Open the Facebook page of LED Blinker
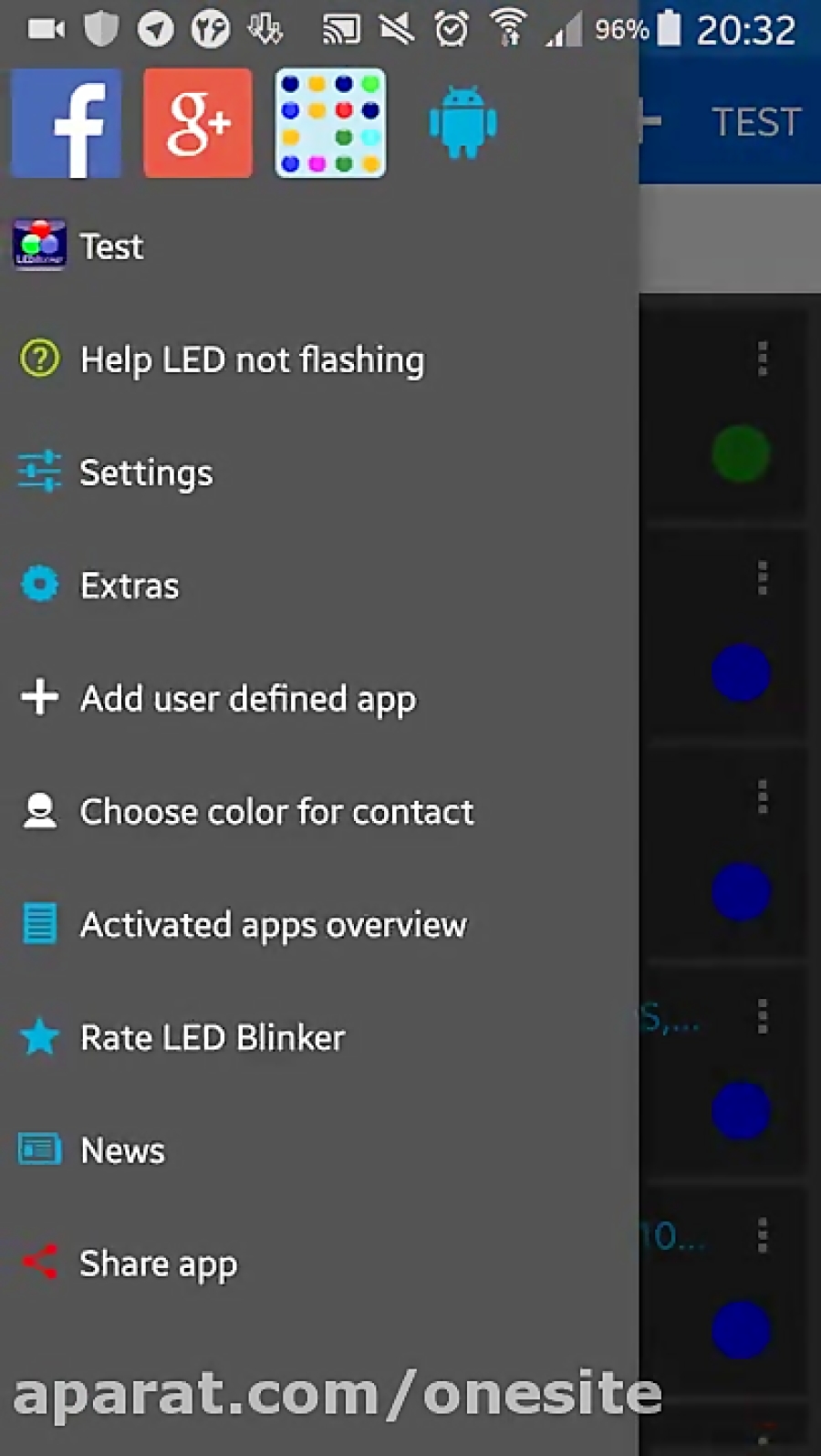The image size is (821, 1456). click(65, 122)
